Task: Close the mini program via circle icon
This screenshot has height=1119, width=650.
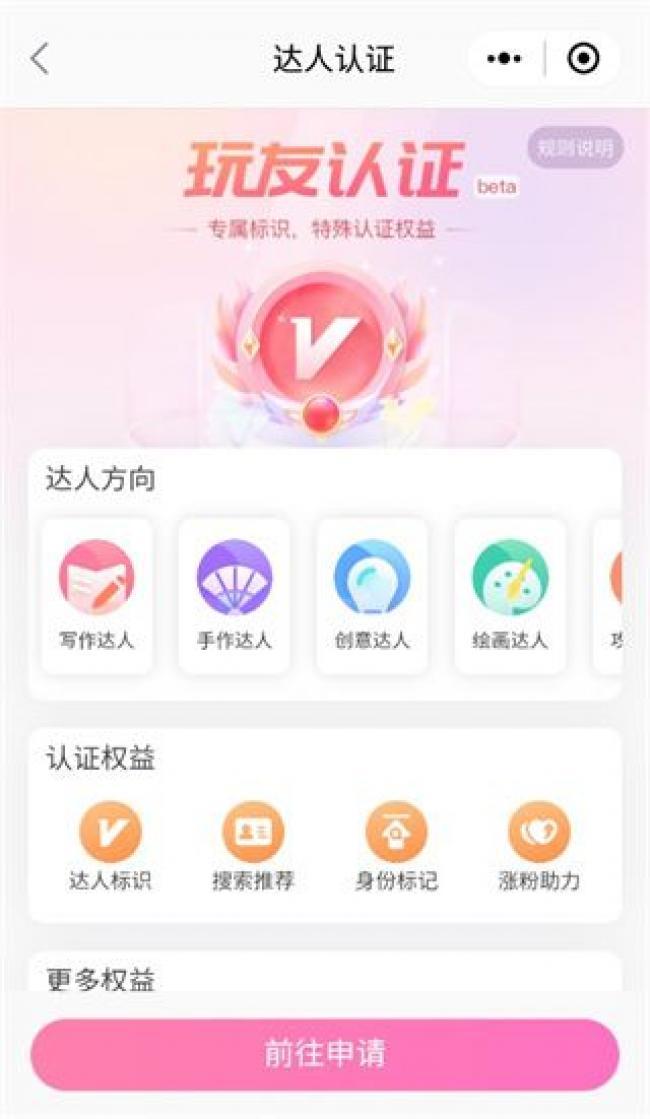Action: [x=583, y=60]
